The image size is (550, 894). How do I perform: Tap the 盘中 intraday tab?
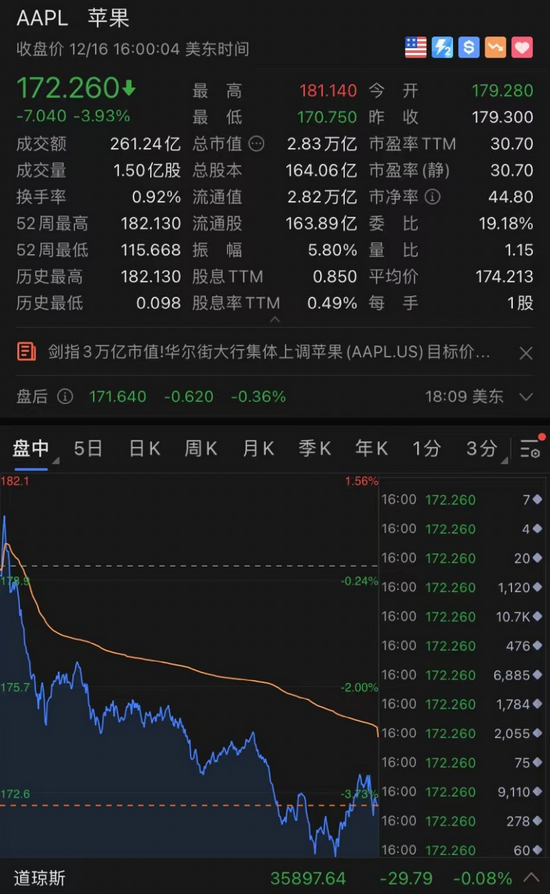point(31,449)
